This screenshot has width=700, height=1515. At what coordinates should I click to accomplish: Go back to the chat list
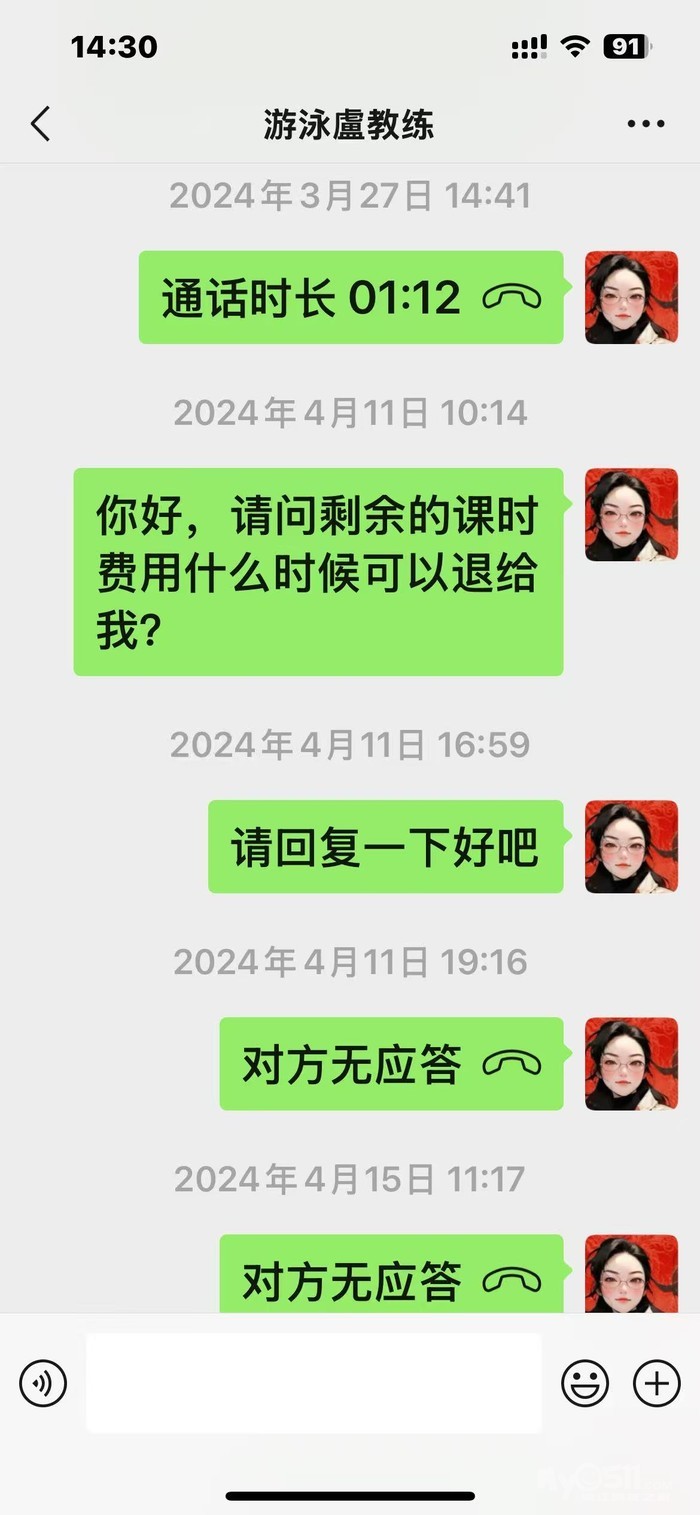click(x=40, y=125)
